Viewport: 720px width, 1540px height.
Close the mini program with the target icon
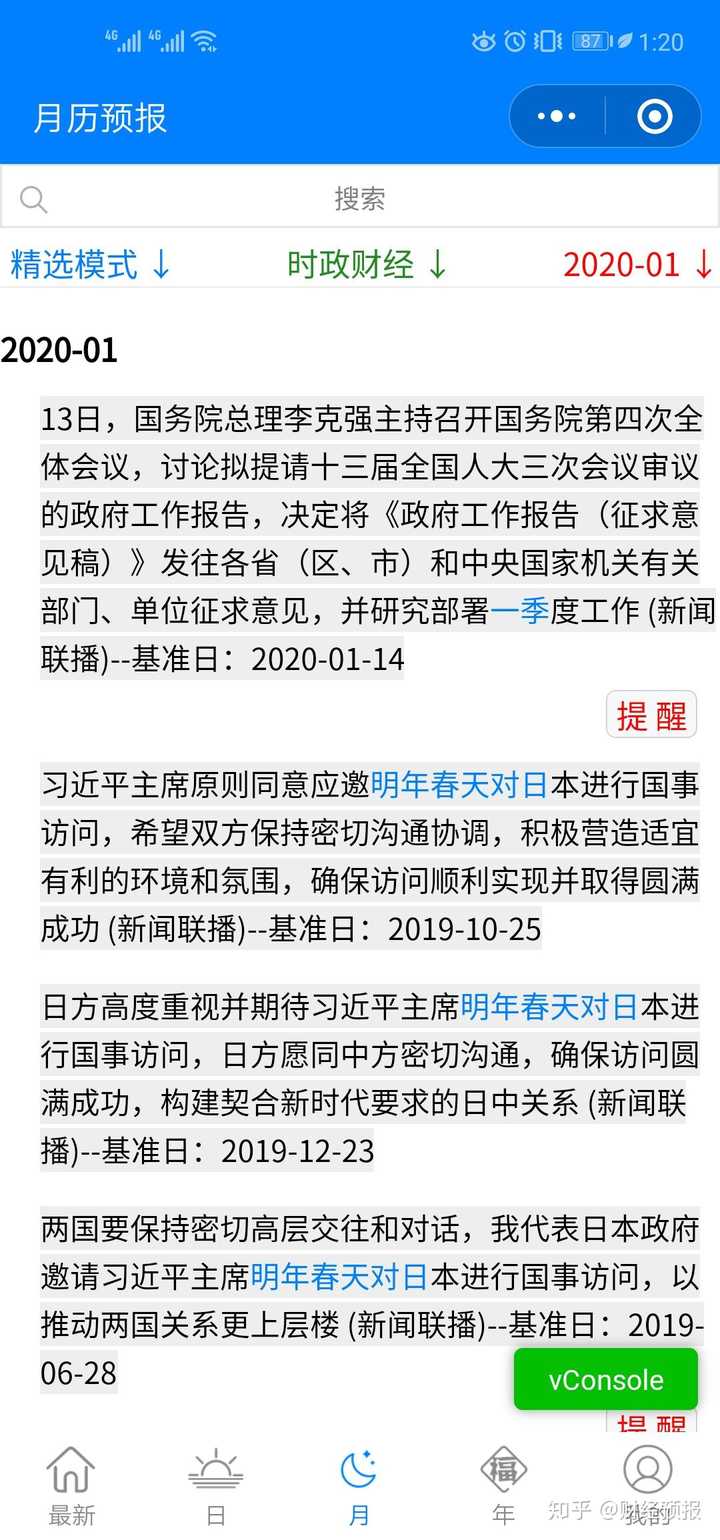655,117
